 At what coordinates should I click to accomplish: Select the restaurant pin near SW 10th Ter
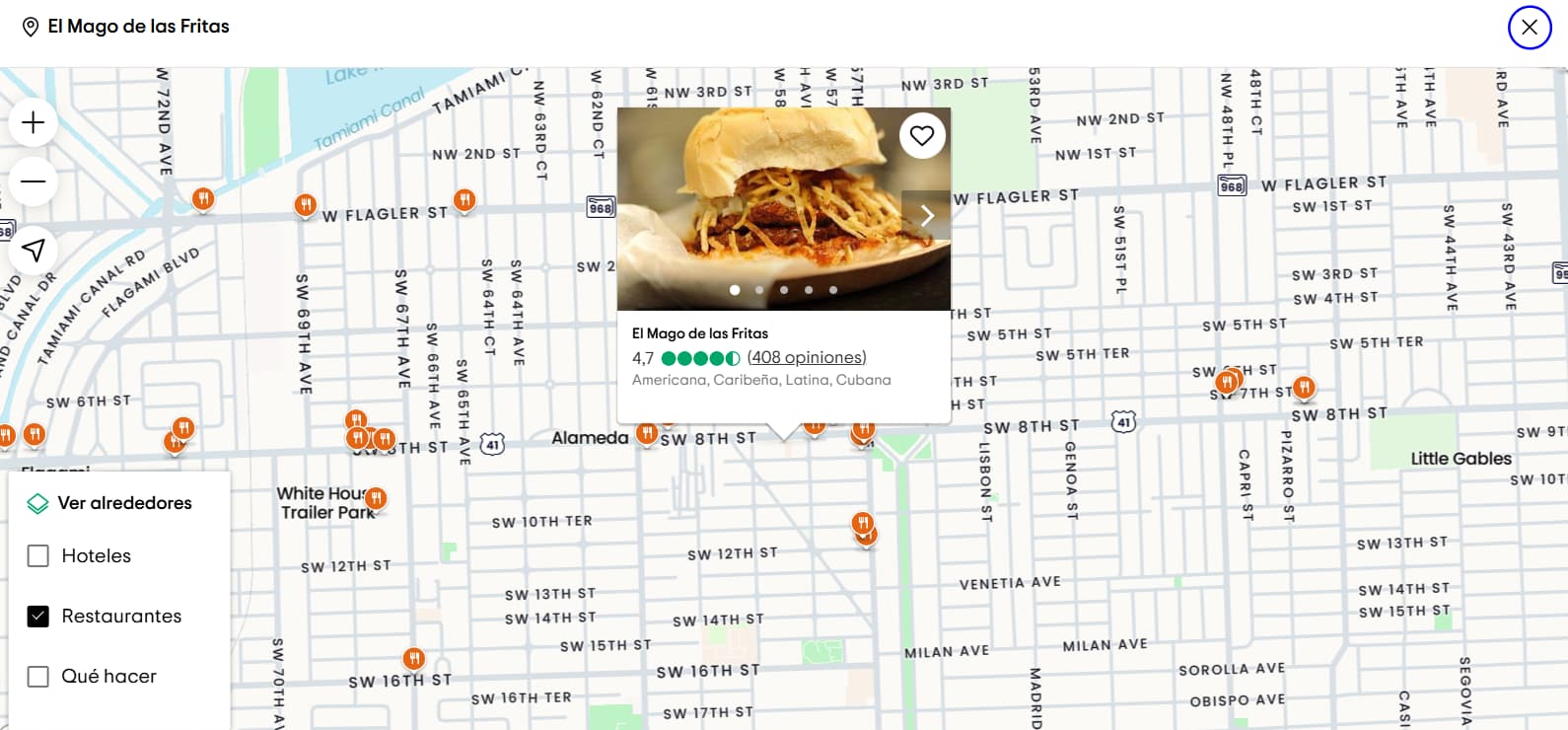click(x=863, y=522)
